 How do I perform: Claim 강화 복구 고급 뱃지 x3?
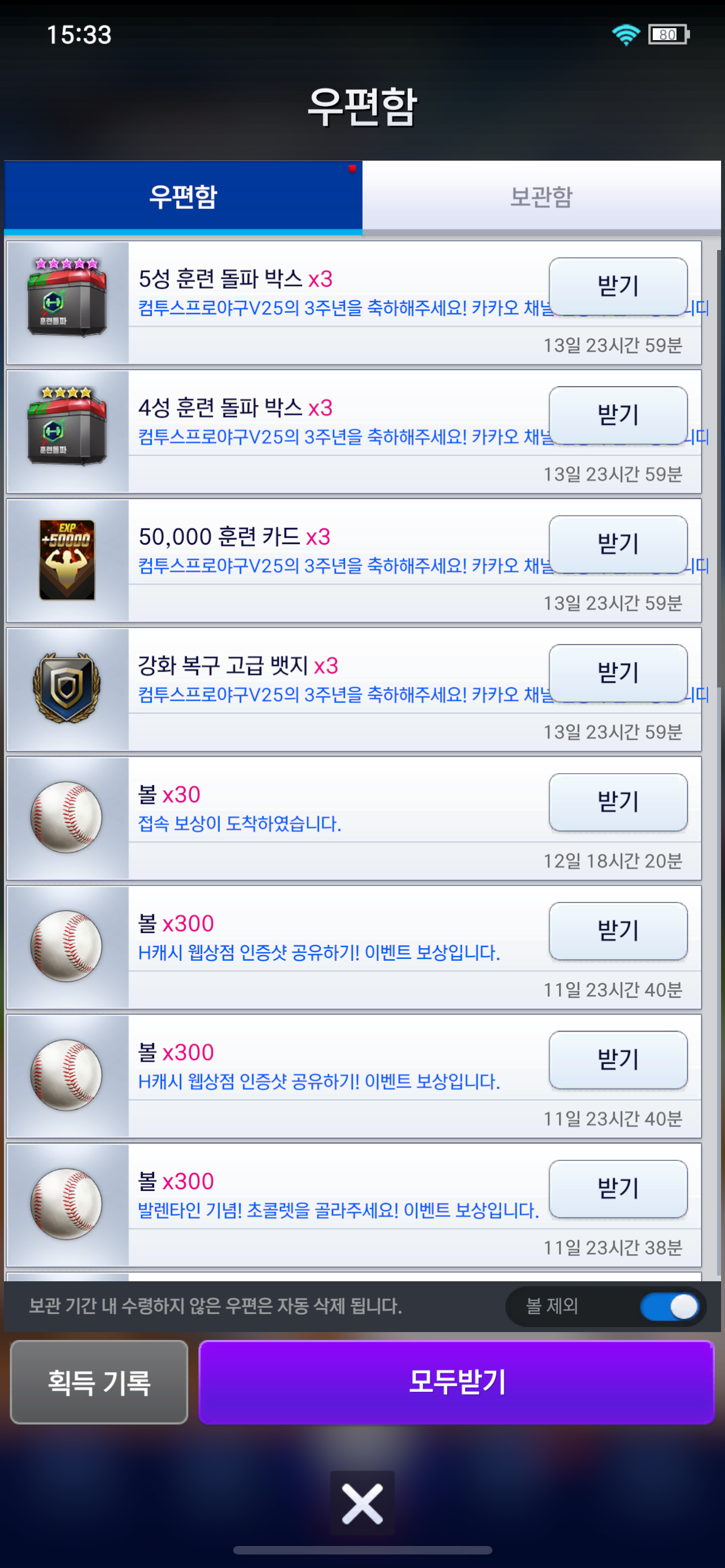point(617,673)
